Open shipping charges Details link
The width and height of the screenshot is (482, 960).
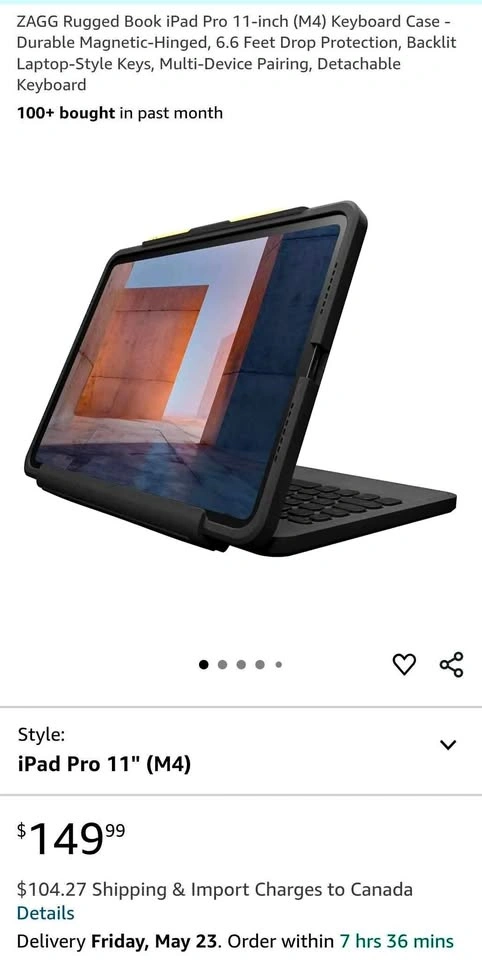point(45,913)
